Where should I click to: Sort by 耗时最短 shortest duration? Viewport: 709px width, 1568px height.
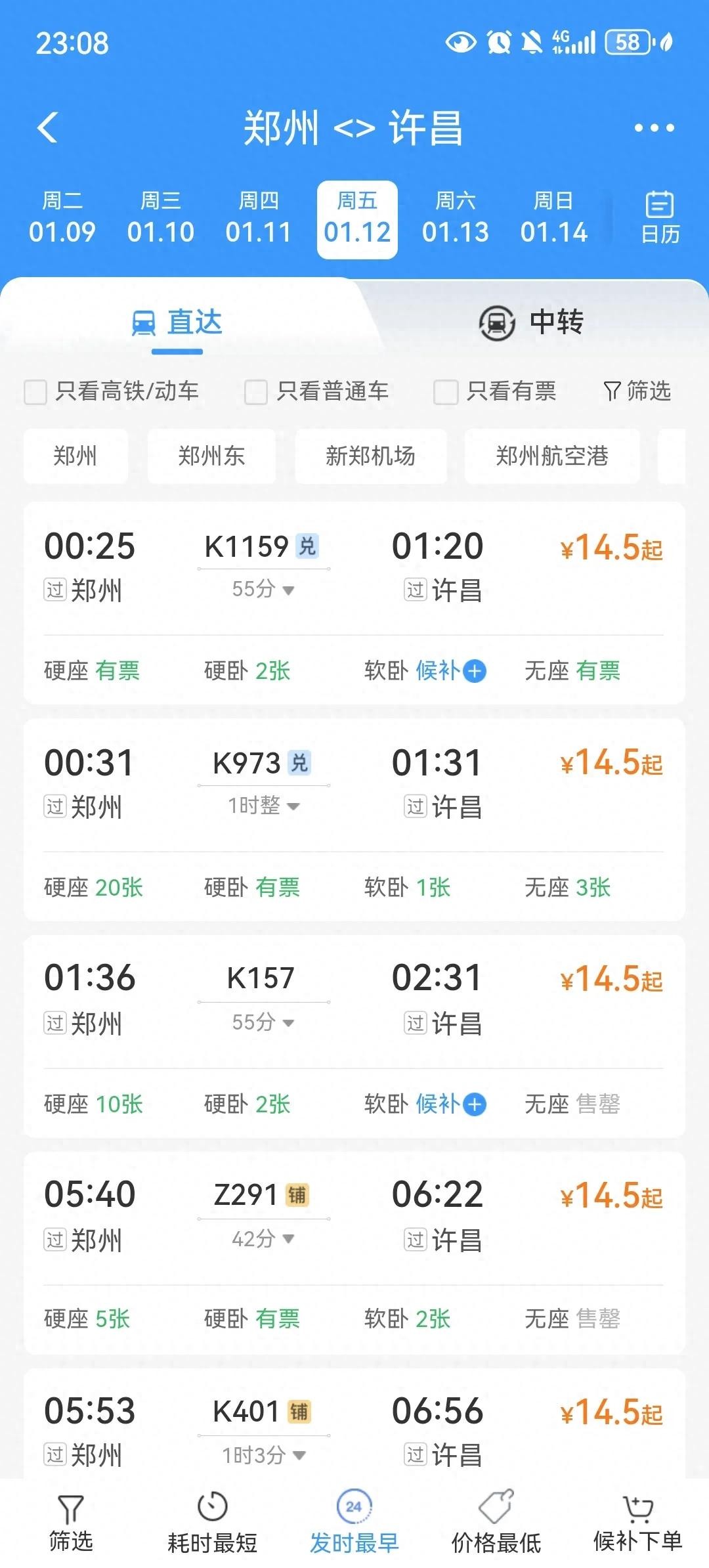212,1523
